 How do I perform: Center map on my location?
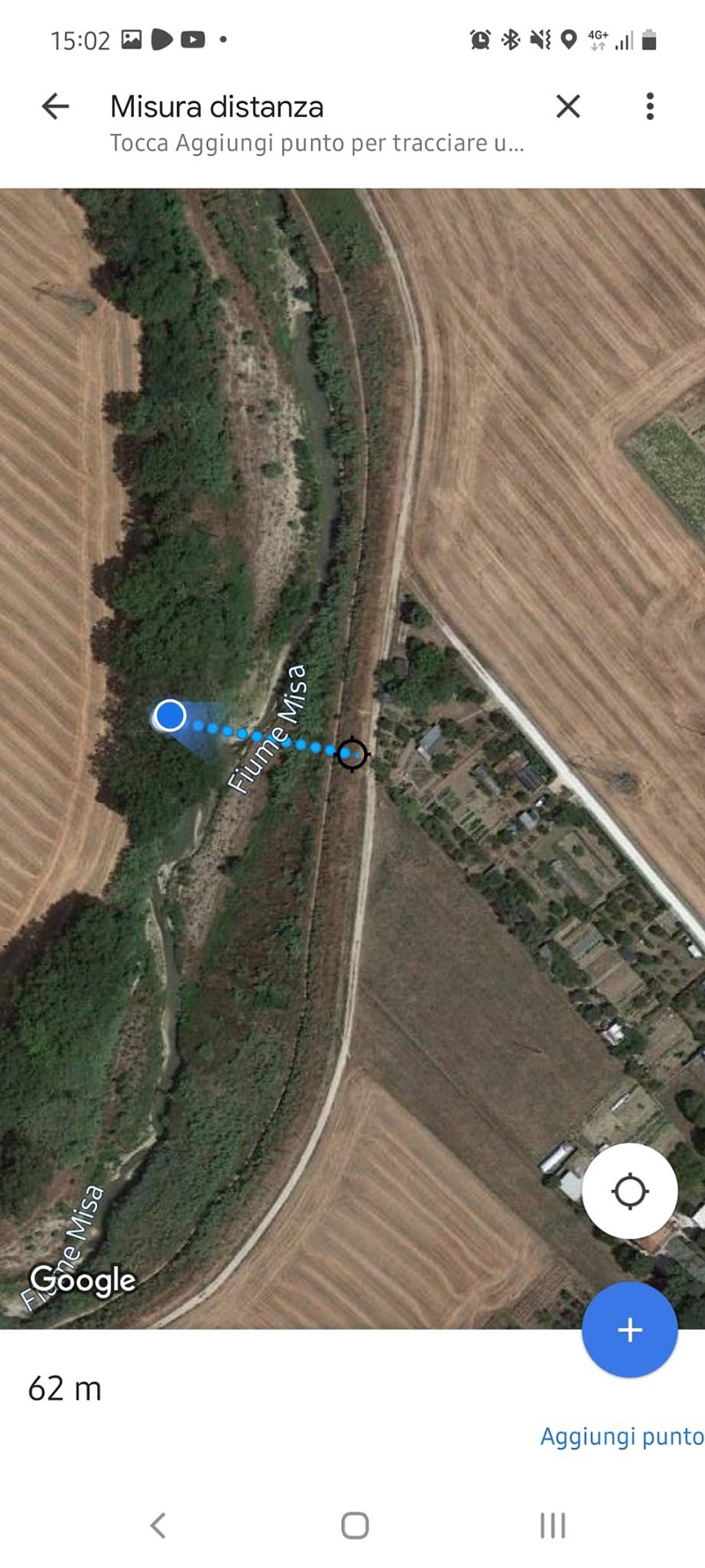pos(629,1192)
